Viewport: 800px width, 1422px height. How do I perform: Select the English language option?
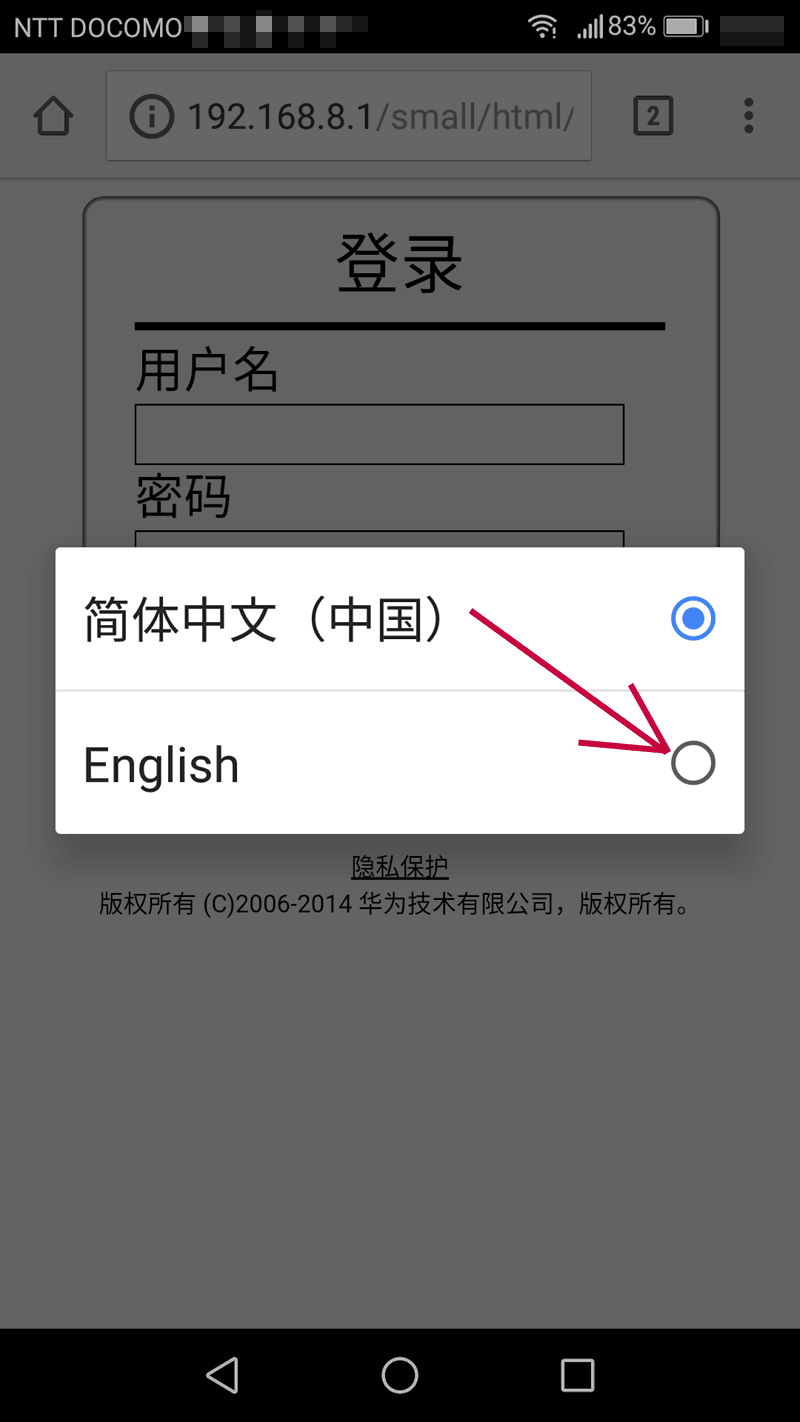(692, 763)
